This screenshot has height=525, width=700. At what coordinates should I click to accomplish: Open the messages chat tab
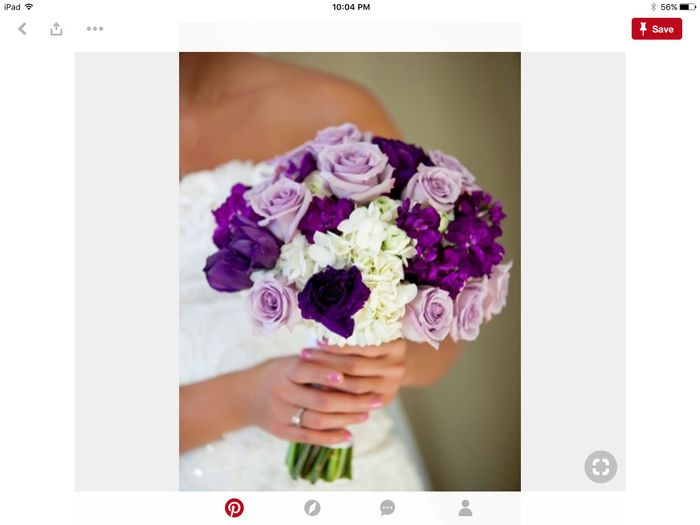click(x=388, y=508)
